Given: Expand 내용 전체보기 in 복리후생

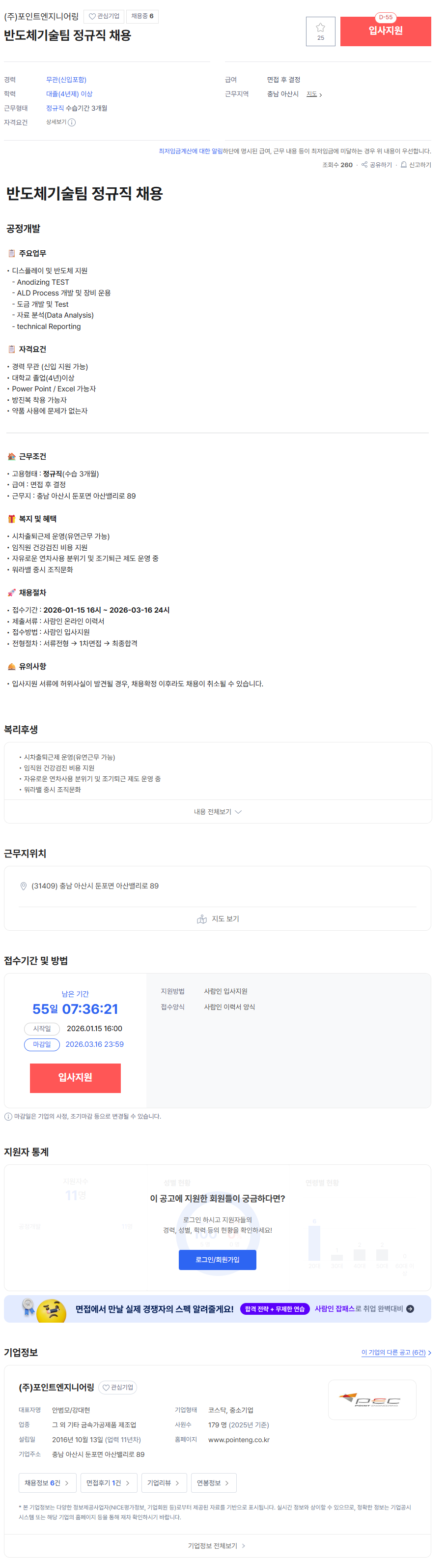Looking at the screenshot, I should point(217,811).
